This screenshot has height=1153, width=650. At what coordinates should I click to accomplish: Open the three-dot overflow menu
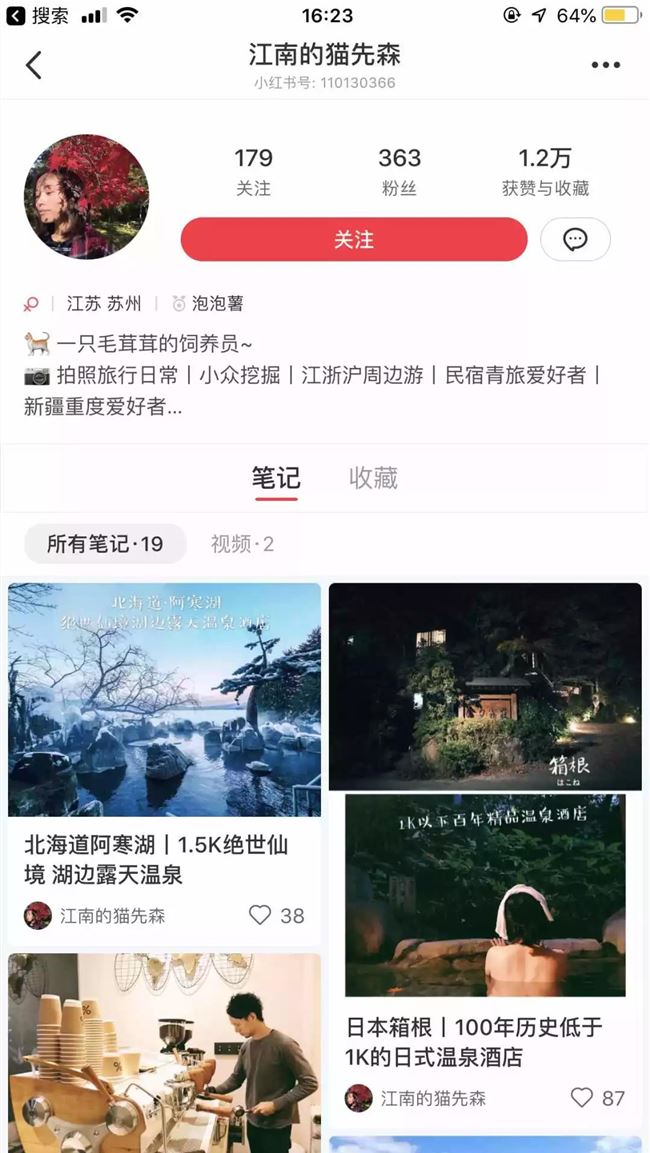pos(605,66)
